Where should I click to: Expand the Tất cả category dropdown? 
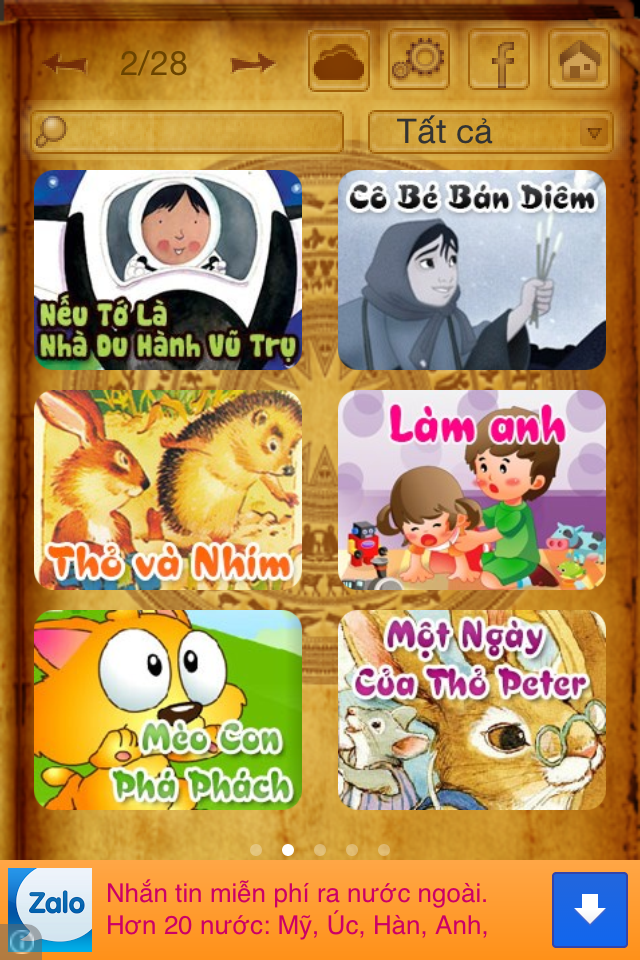coord(490,132)
